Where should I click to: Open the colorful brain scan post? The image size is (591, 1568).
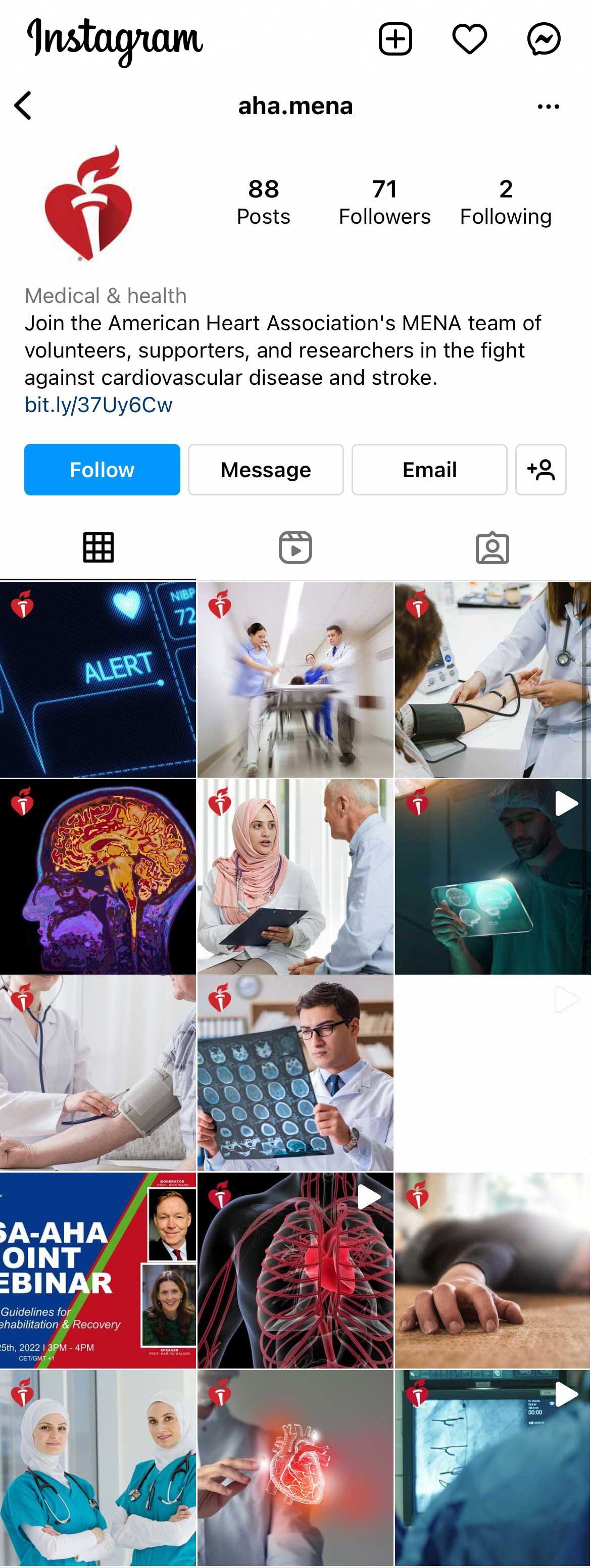[x=98, y=877]
